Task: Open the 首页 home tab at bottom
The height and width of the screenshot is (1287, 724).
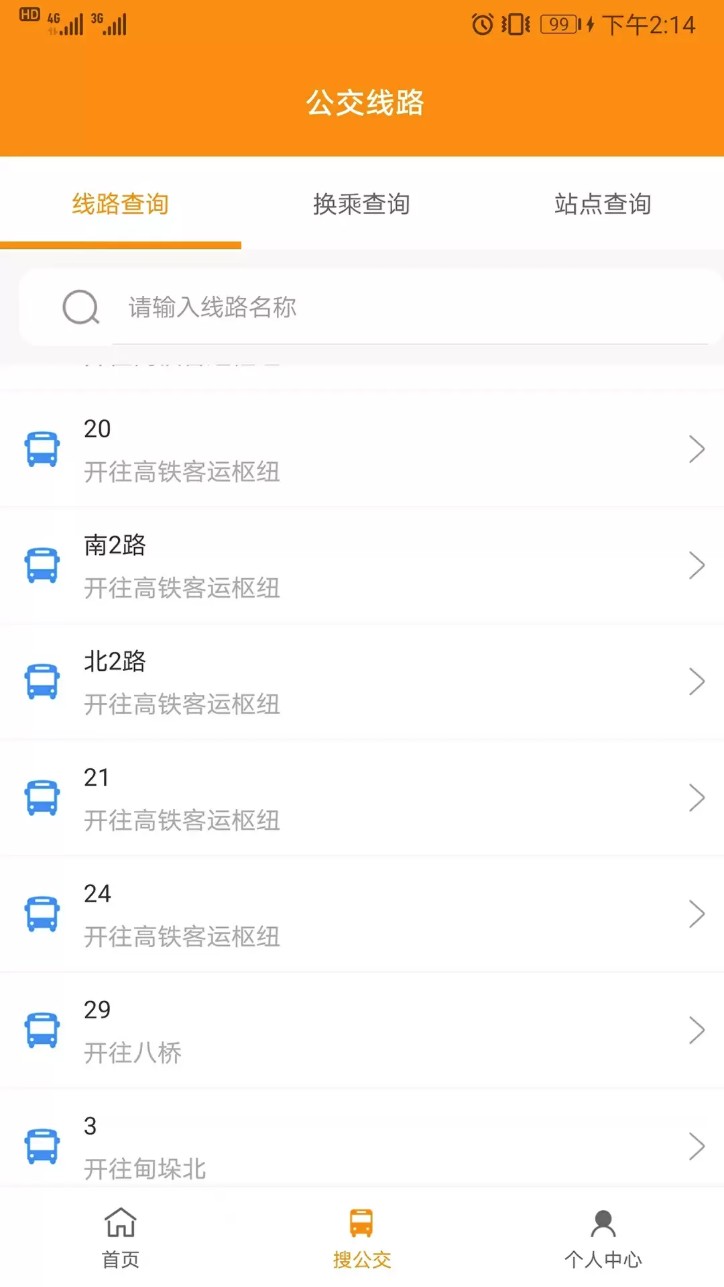Action: (120, 1237)
